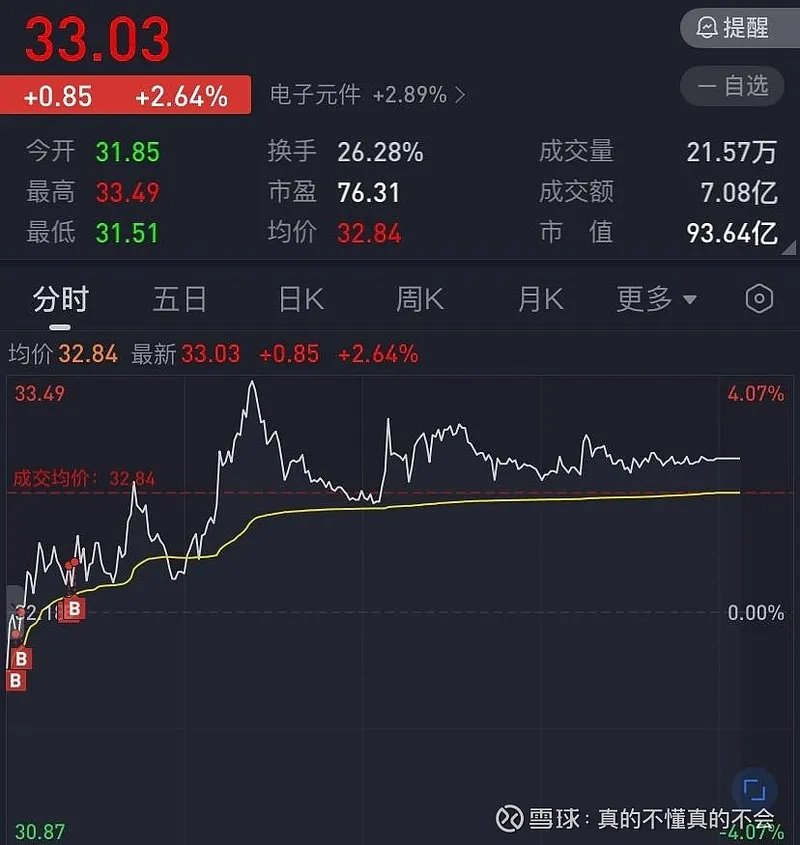Set a price alert with 提醒
Image resolution: width=800 pixels, height=845 pixels.
[732, 27]
